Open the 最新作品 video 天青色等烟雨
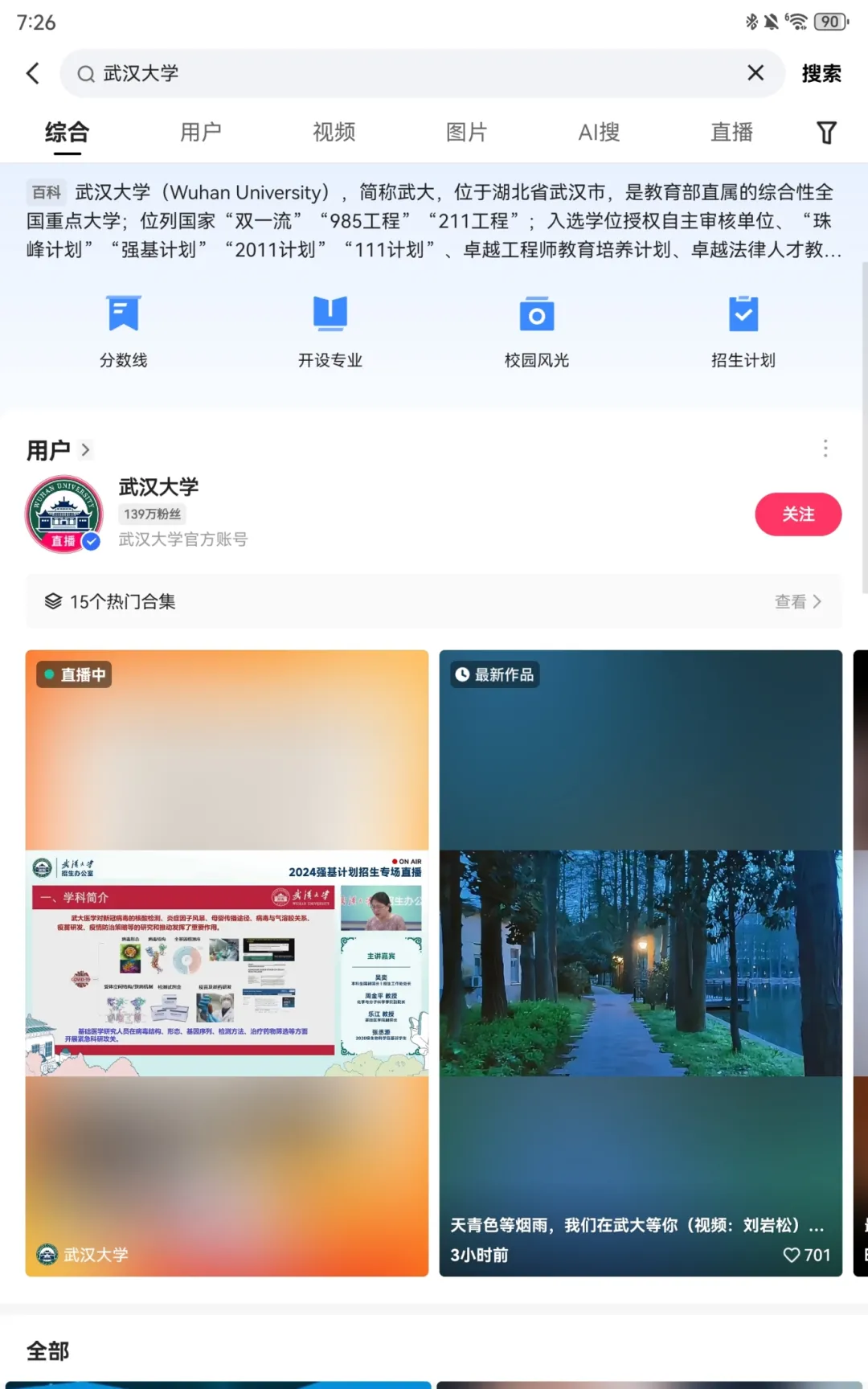Image resolution: width=868 pixels, height=1389 pixels. [640, 962]
